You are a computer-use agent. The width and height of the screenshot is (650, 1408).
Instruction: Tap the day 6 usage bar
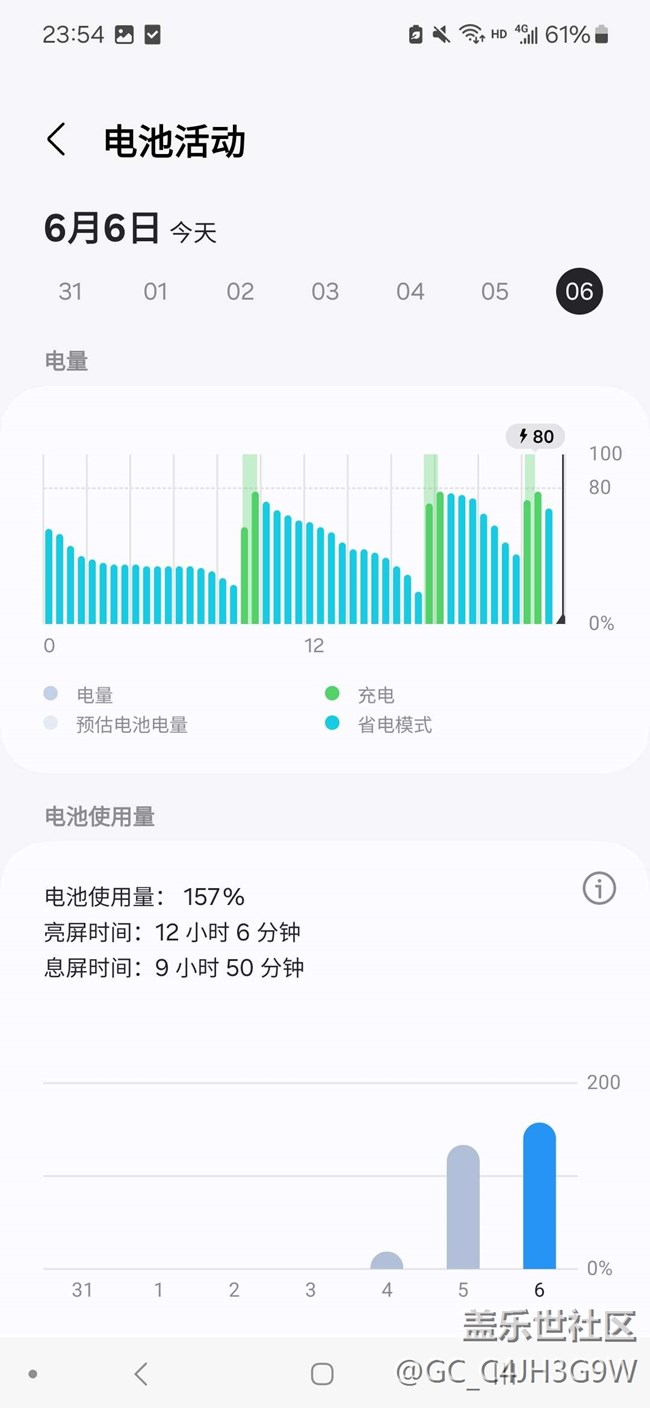coord(539,1196)
